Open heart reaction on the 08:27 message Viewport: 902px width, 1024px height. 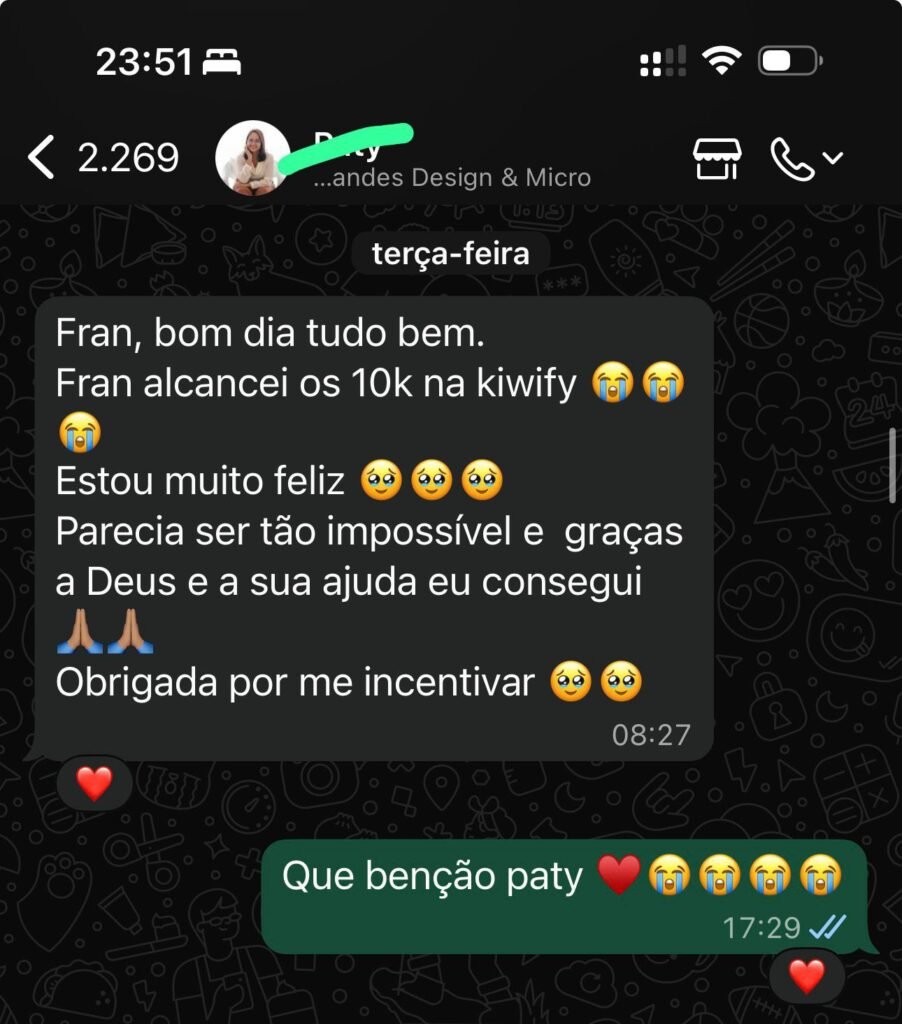(94, 783)
